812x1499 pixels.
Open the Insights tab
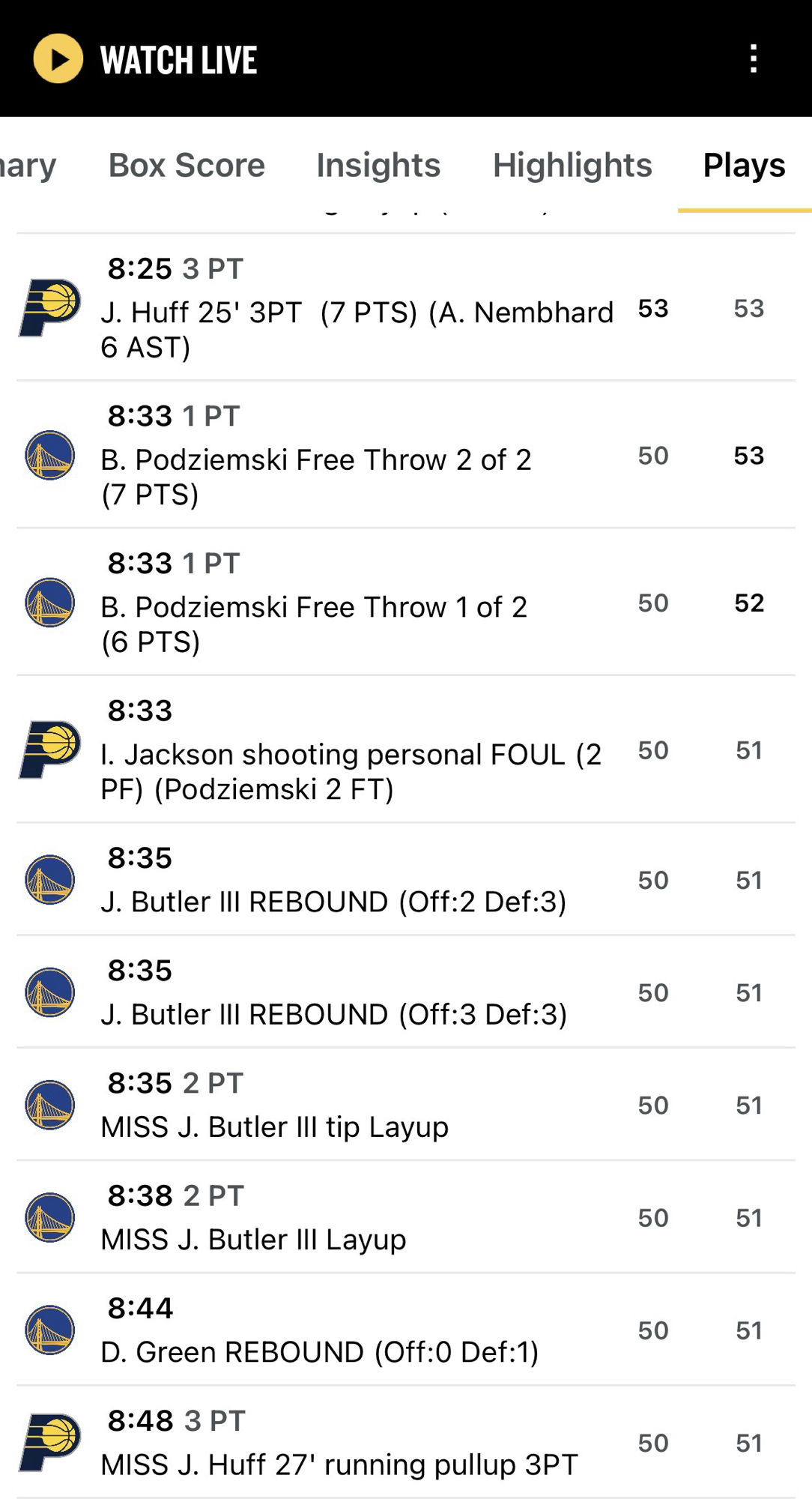tap(378, 165)
